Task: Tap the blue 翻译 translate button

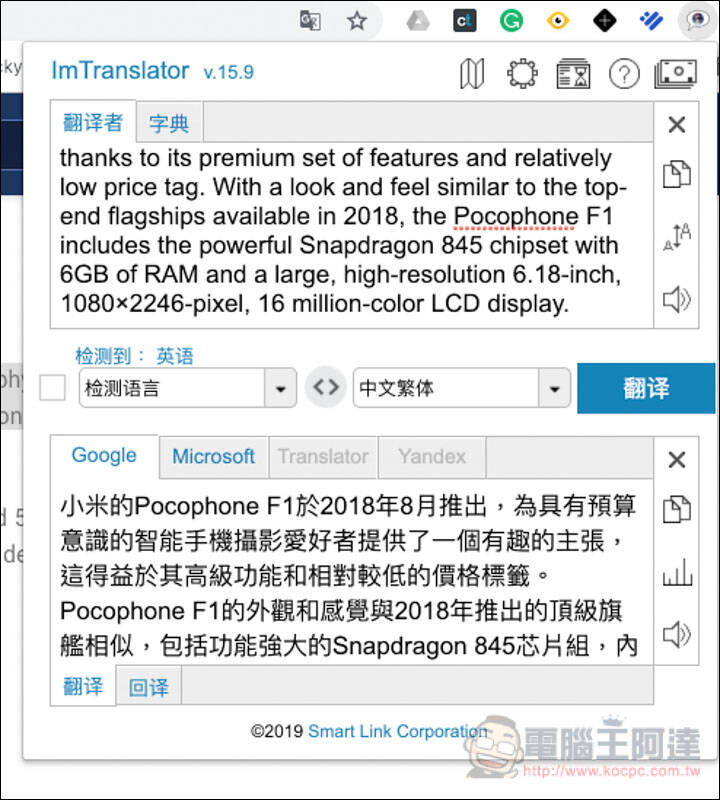Action: pos(646,388)
